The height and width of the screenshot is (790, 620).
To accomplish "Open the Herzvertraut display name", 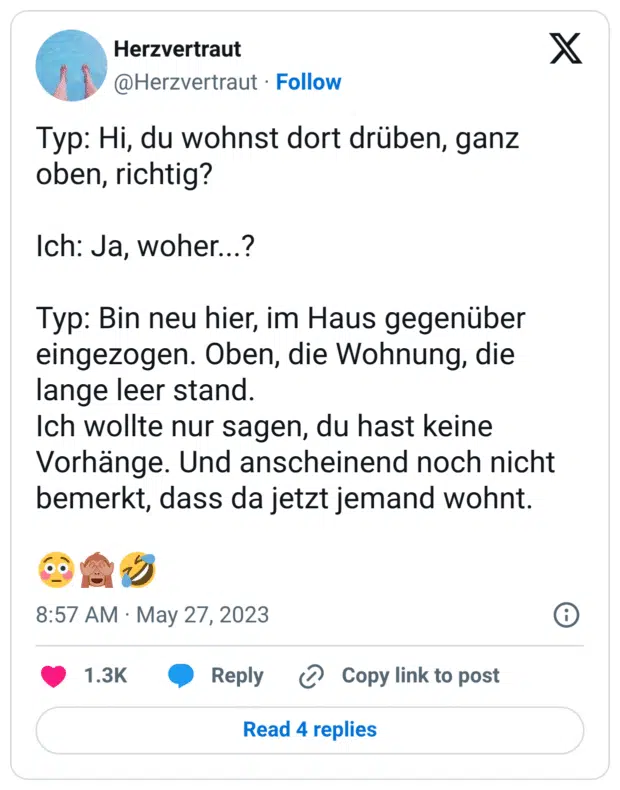I will (177, 49).
